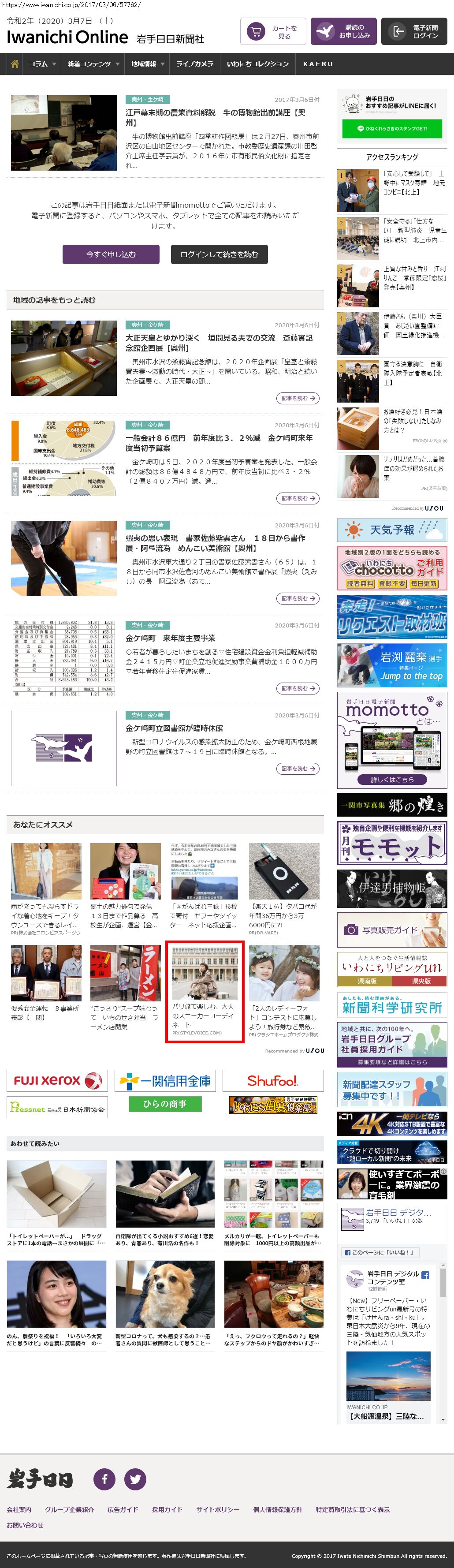Select 今すぐ申し込む button
The image size is (454, 1568).
point(111,254)
